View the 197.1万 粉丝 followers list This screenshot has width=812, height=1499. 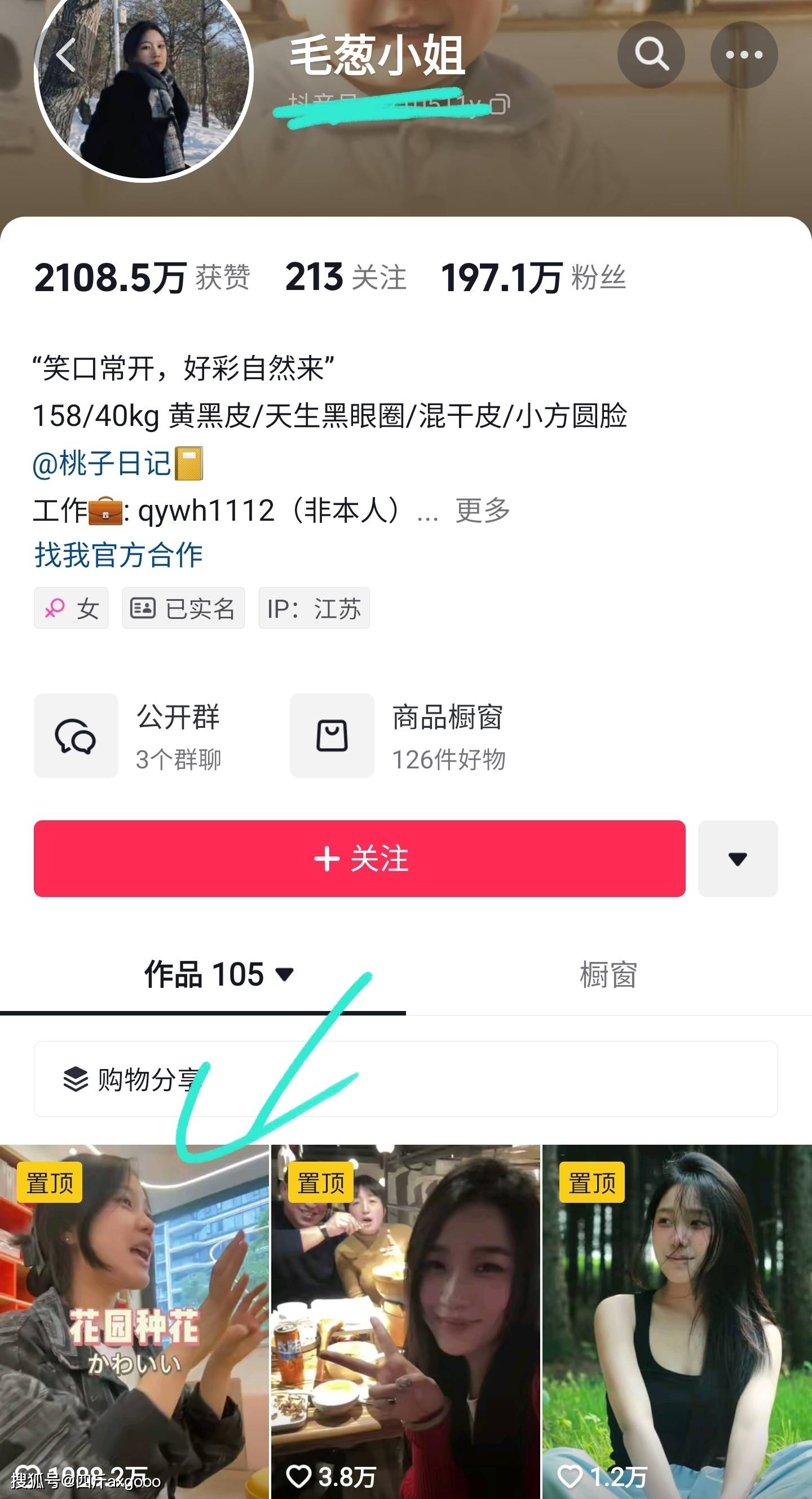click(533, 277)
